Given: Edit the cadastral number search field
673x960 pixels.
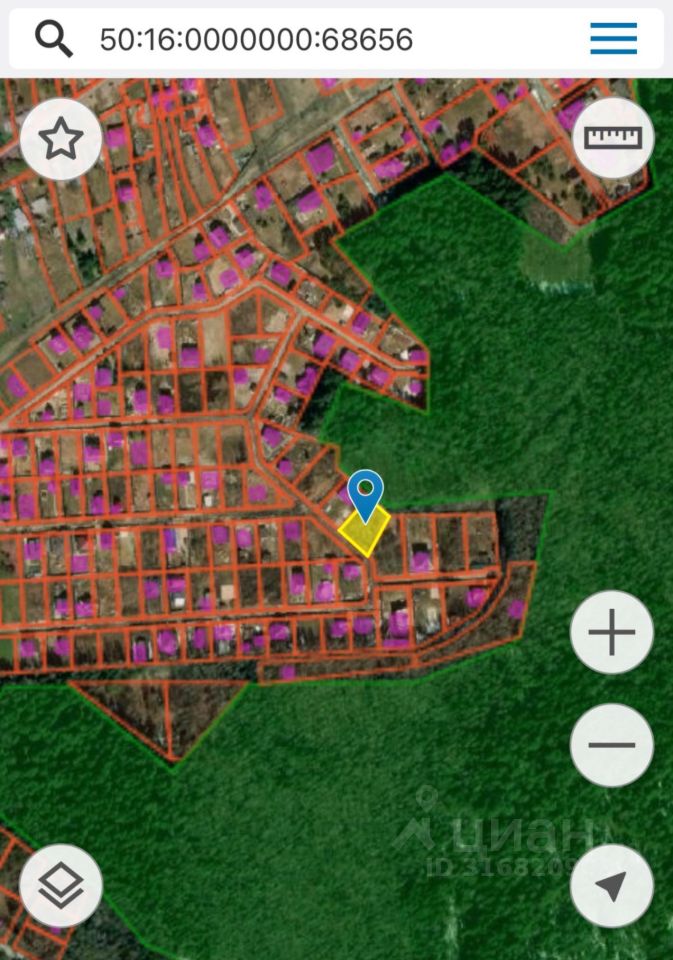Looking at the screenshot, I should click(x=300, y=39).
